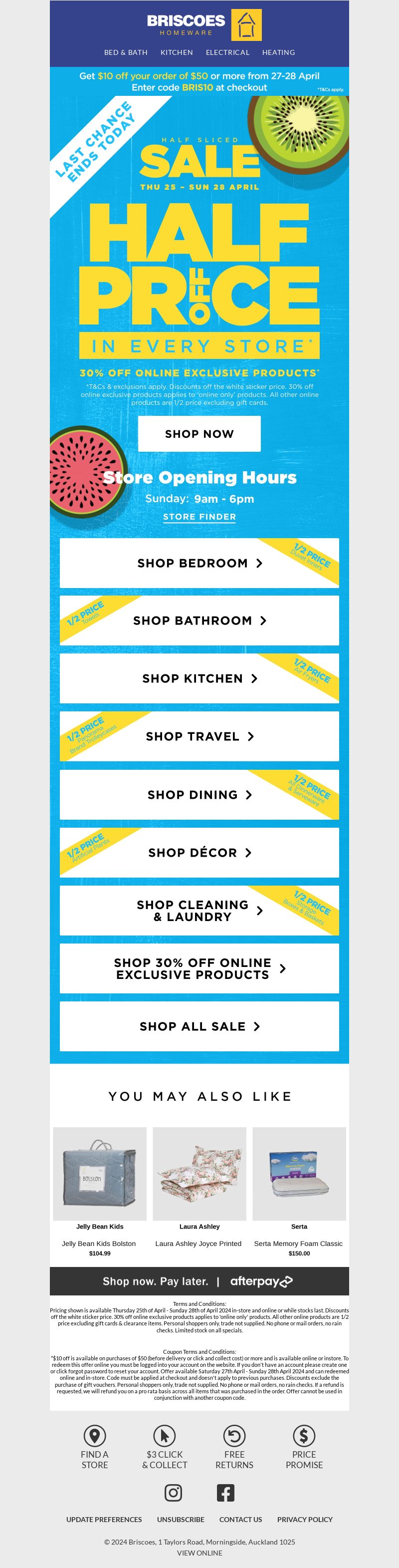Open the Store Finder link
The height and width of the screenshot is (1568, 399).
(199, 517)
